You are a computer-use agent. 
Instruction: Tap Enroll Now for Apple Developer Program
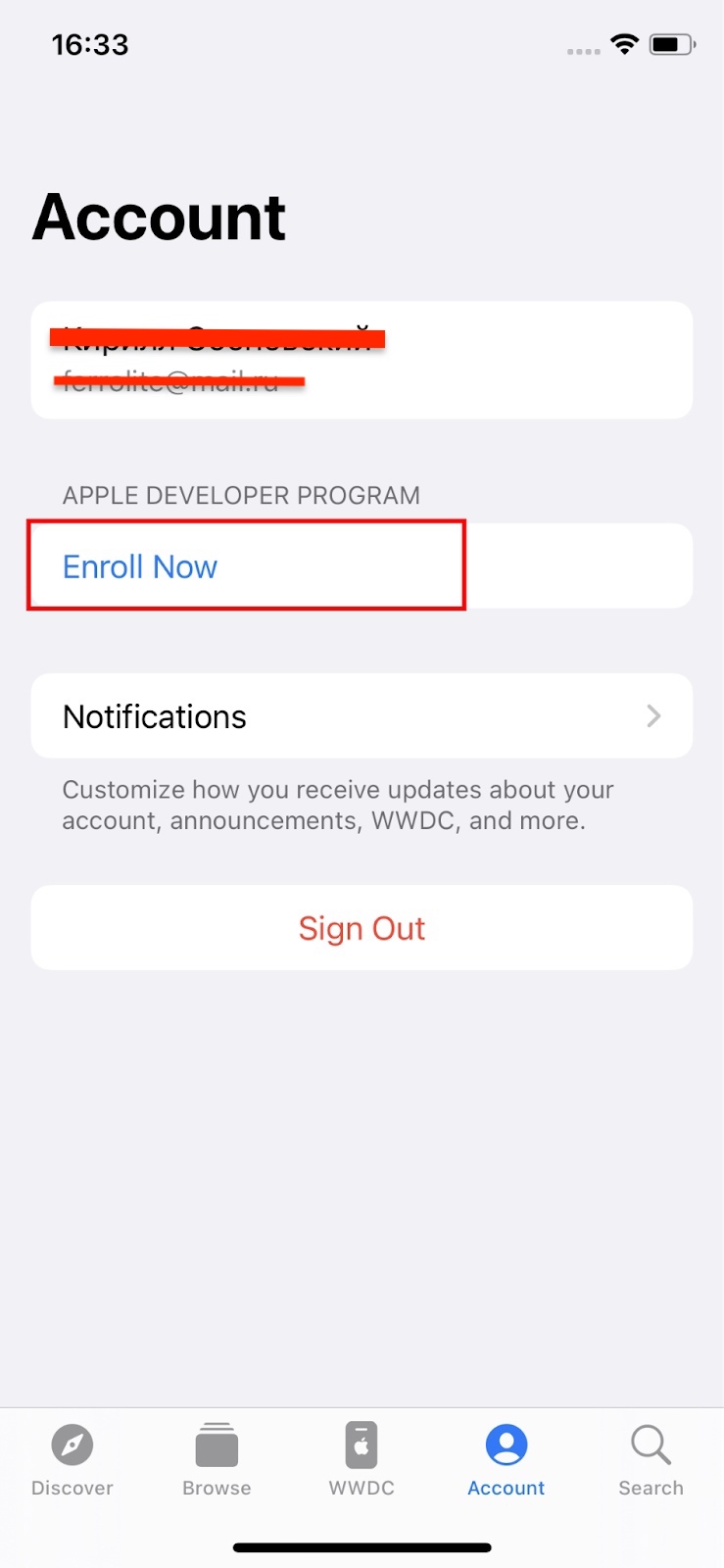[x=140, y=566]
